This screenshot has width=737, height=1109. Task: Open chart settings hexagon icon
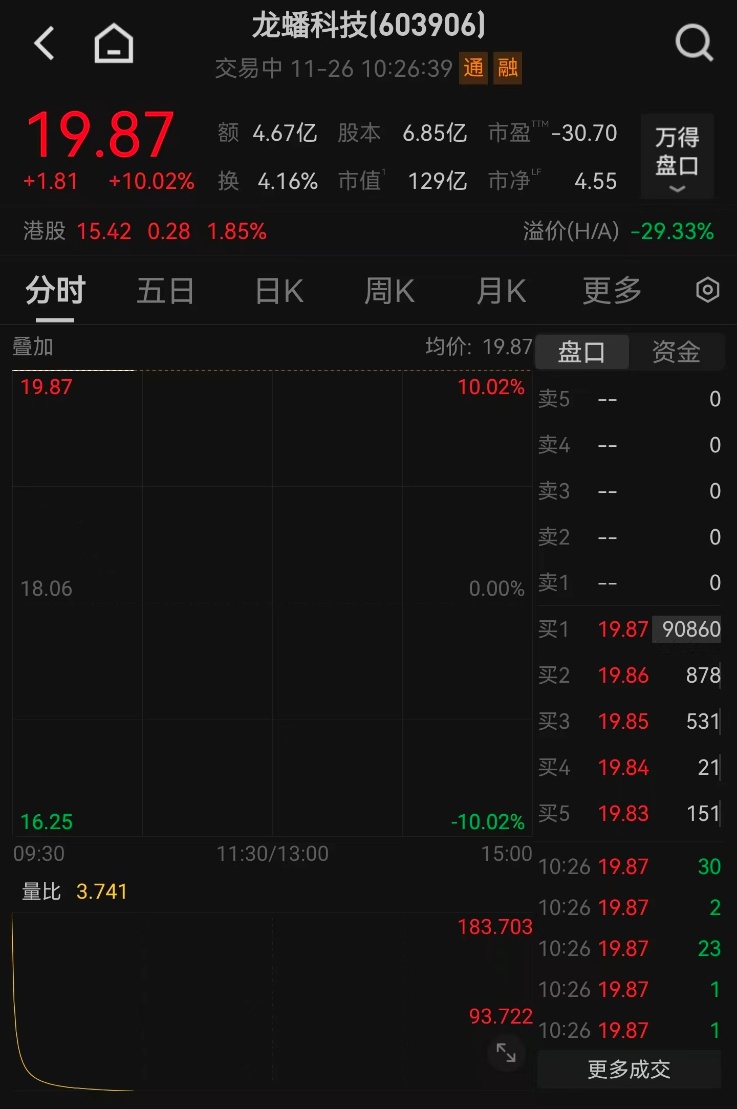(707, 291)
